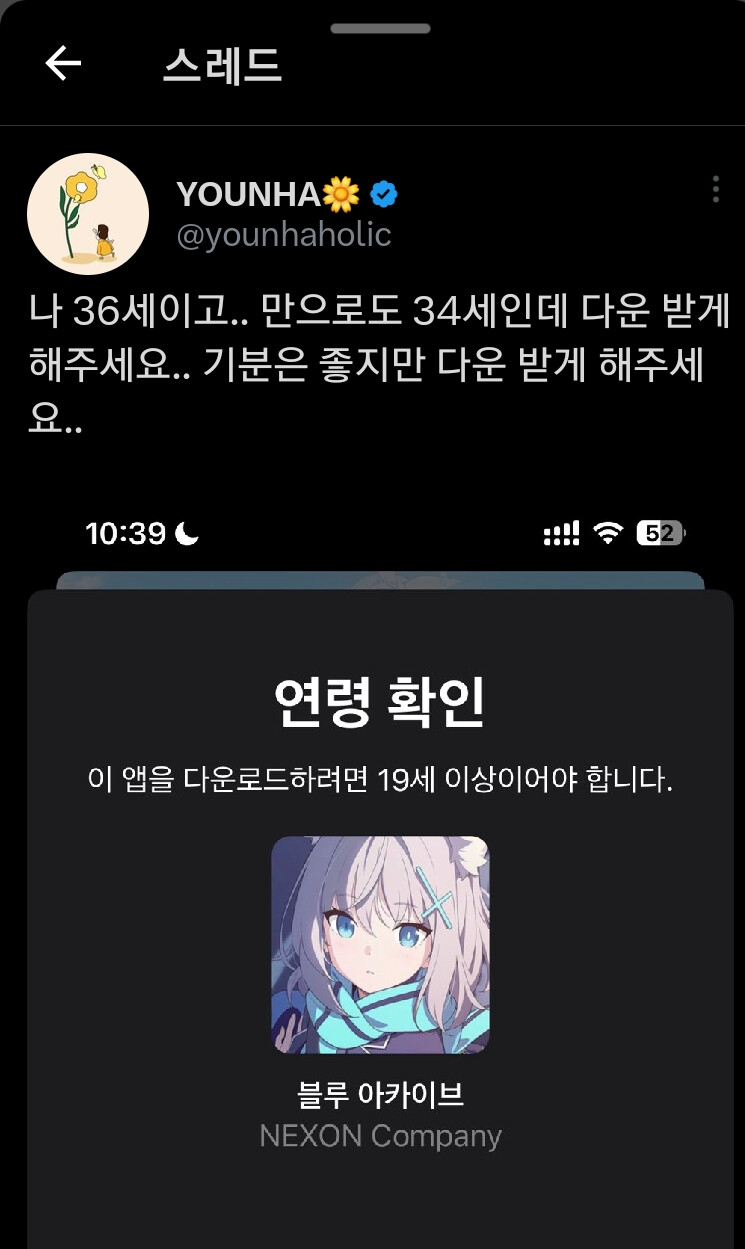The width and height of the screenshot is (745, 1249).
Task: Tap the @younhaholic username
Action: click(284, 235)
